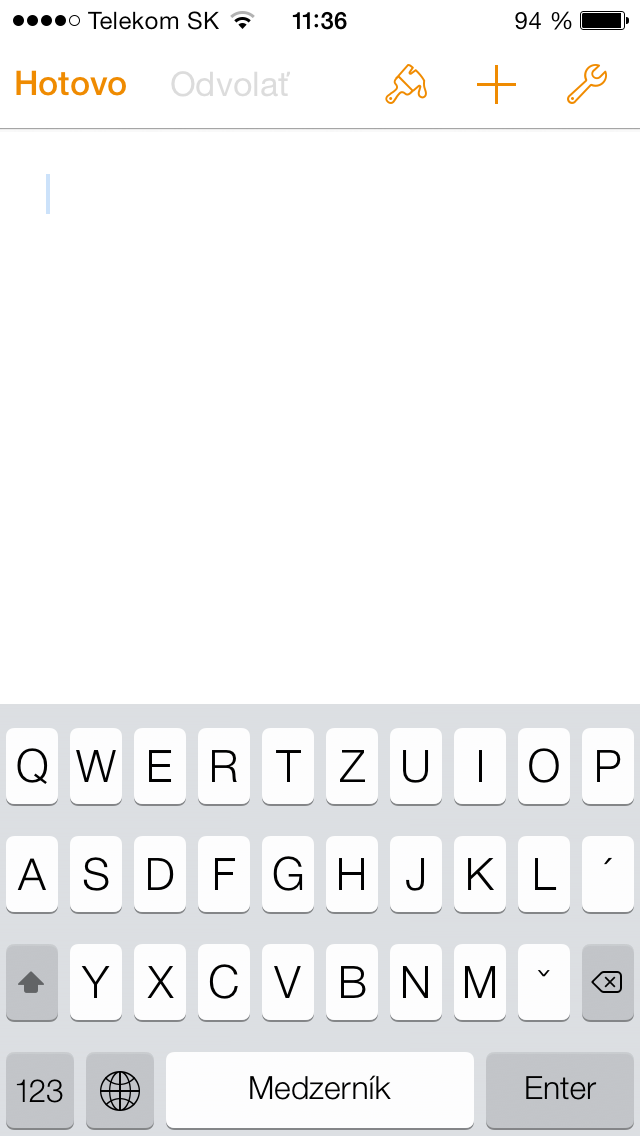Tap the Medzerník space bar
Viewport: 640px width, 1136px height.
(320, 1090)
